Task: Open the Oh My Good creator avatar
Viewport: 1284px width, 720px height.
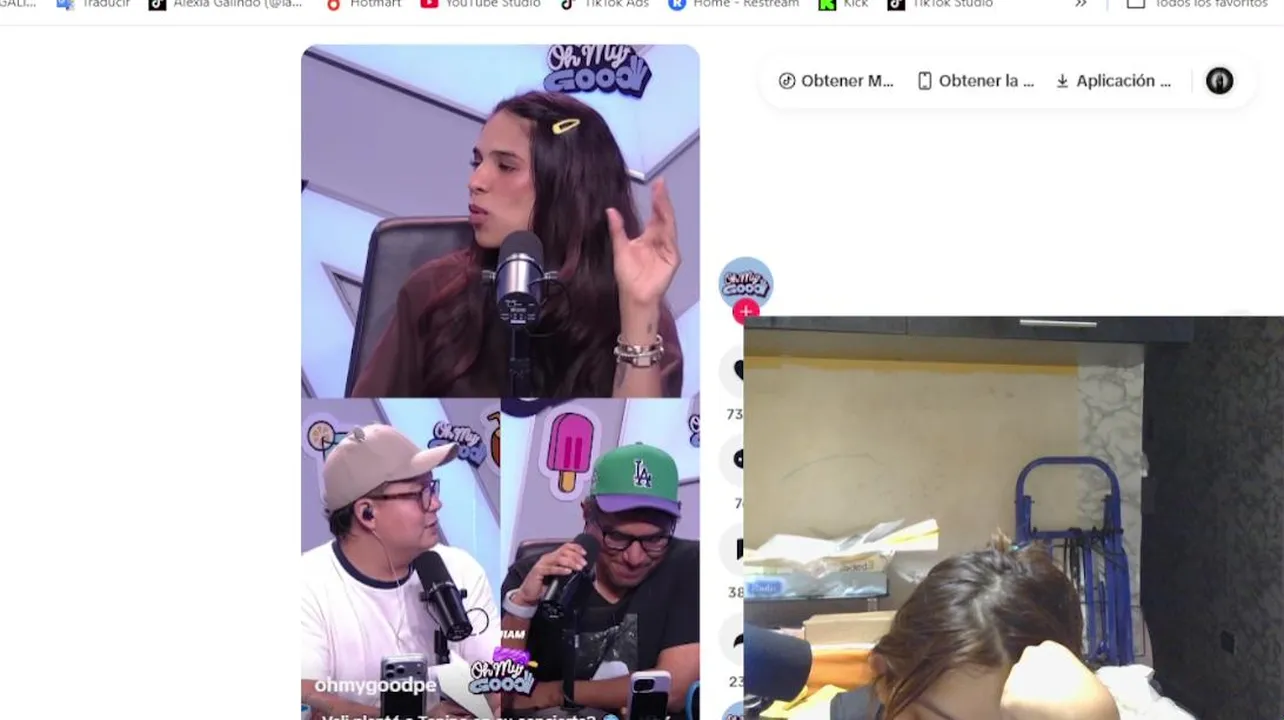Action: click(745, 282)
